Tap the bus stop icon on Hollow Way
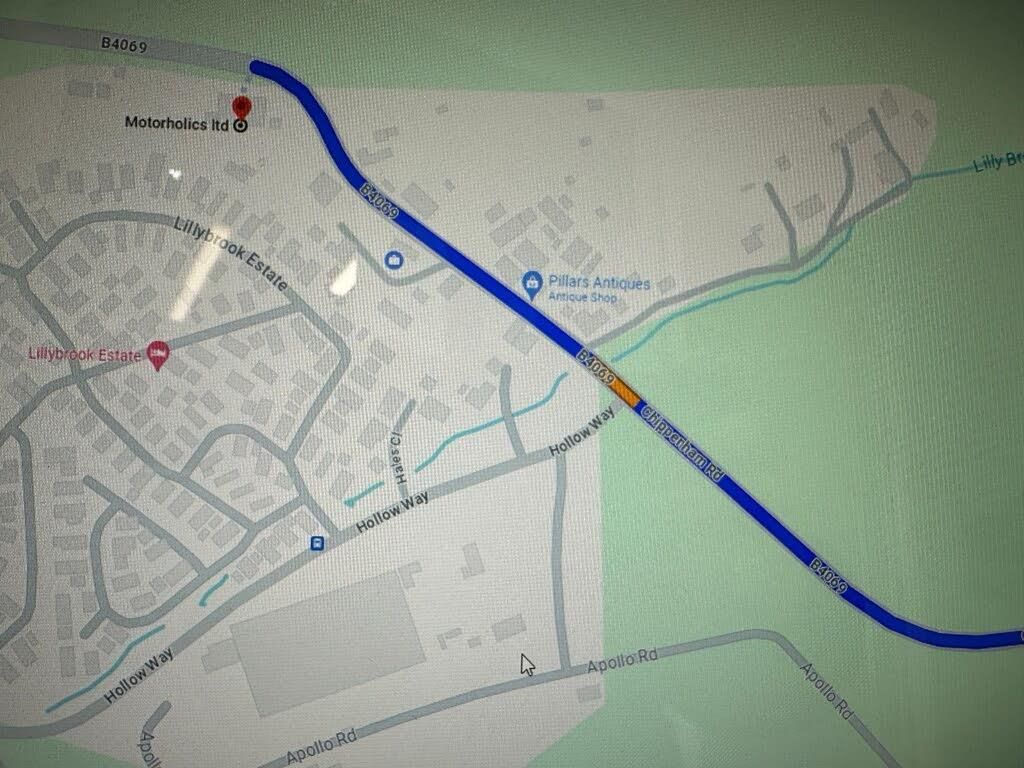The width and height of the screenshot is (1024, 768). point(317,543)
